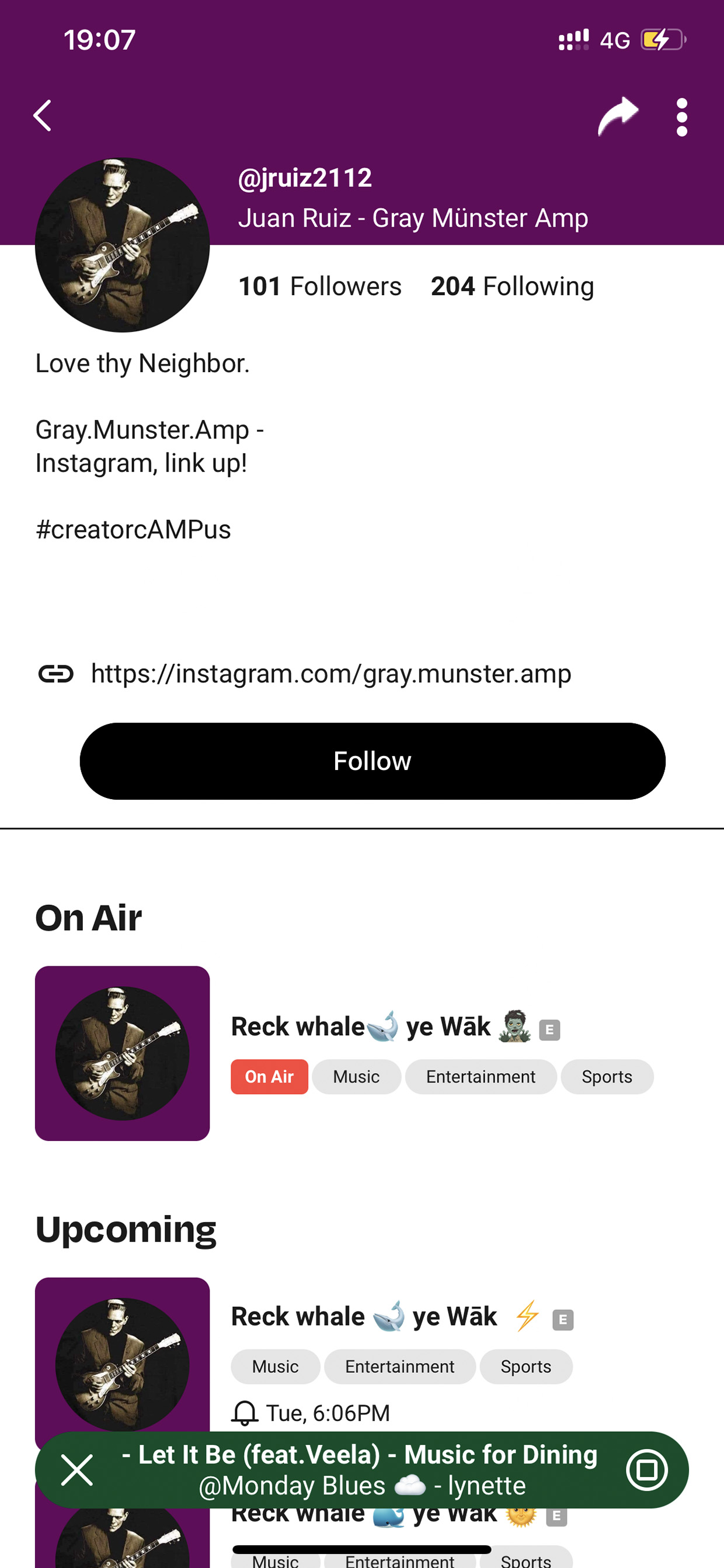Open the upcoming show on Tue, 6:06PM
Screen dimensions: 724x1568
coord(361,1357)
